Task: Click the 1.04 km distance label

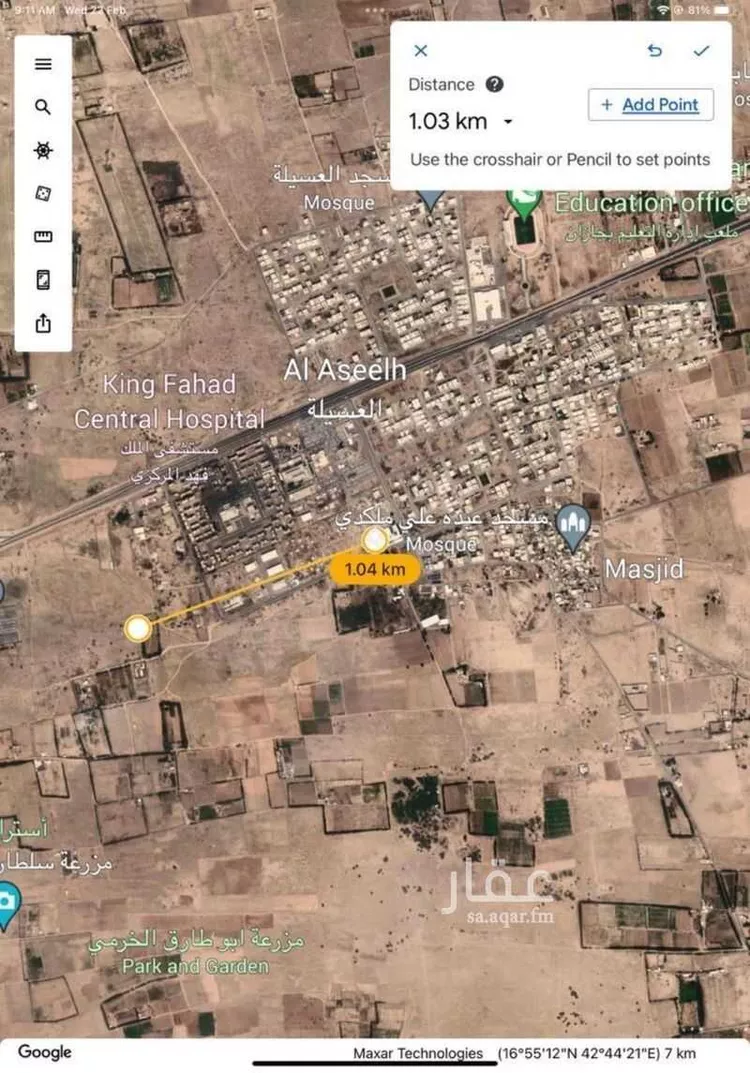Action: [x=374, y=569]
